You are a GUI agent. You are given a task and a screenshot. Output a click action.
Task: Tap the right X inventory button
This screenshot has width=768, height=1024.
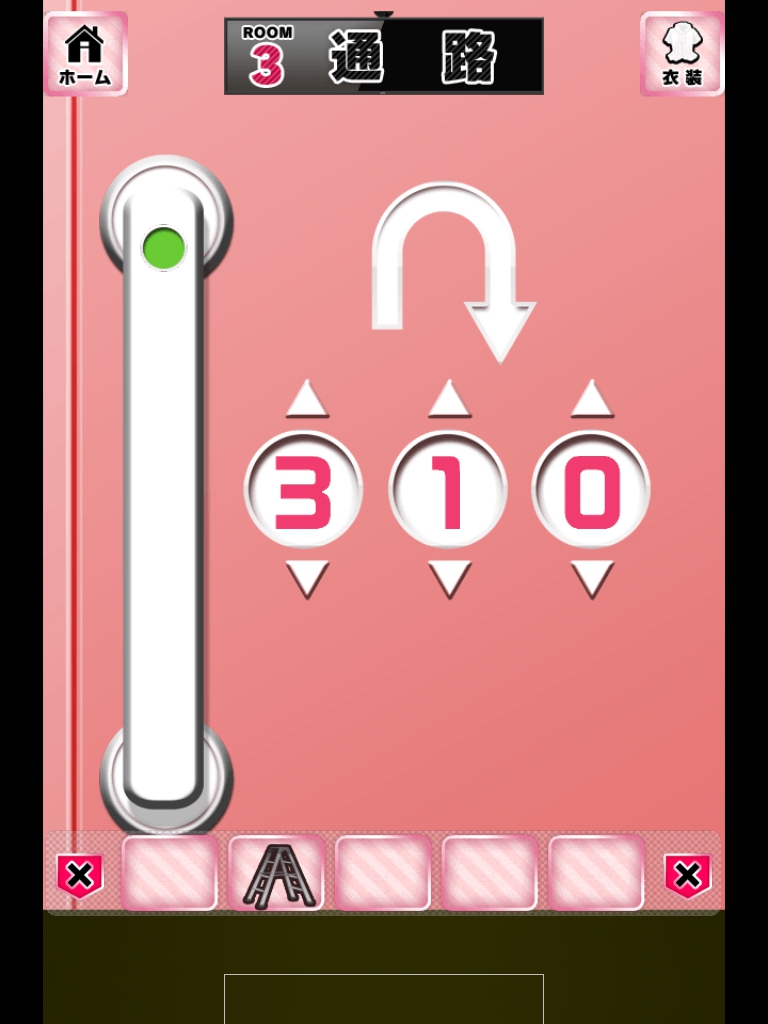pos(687,876)
